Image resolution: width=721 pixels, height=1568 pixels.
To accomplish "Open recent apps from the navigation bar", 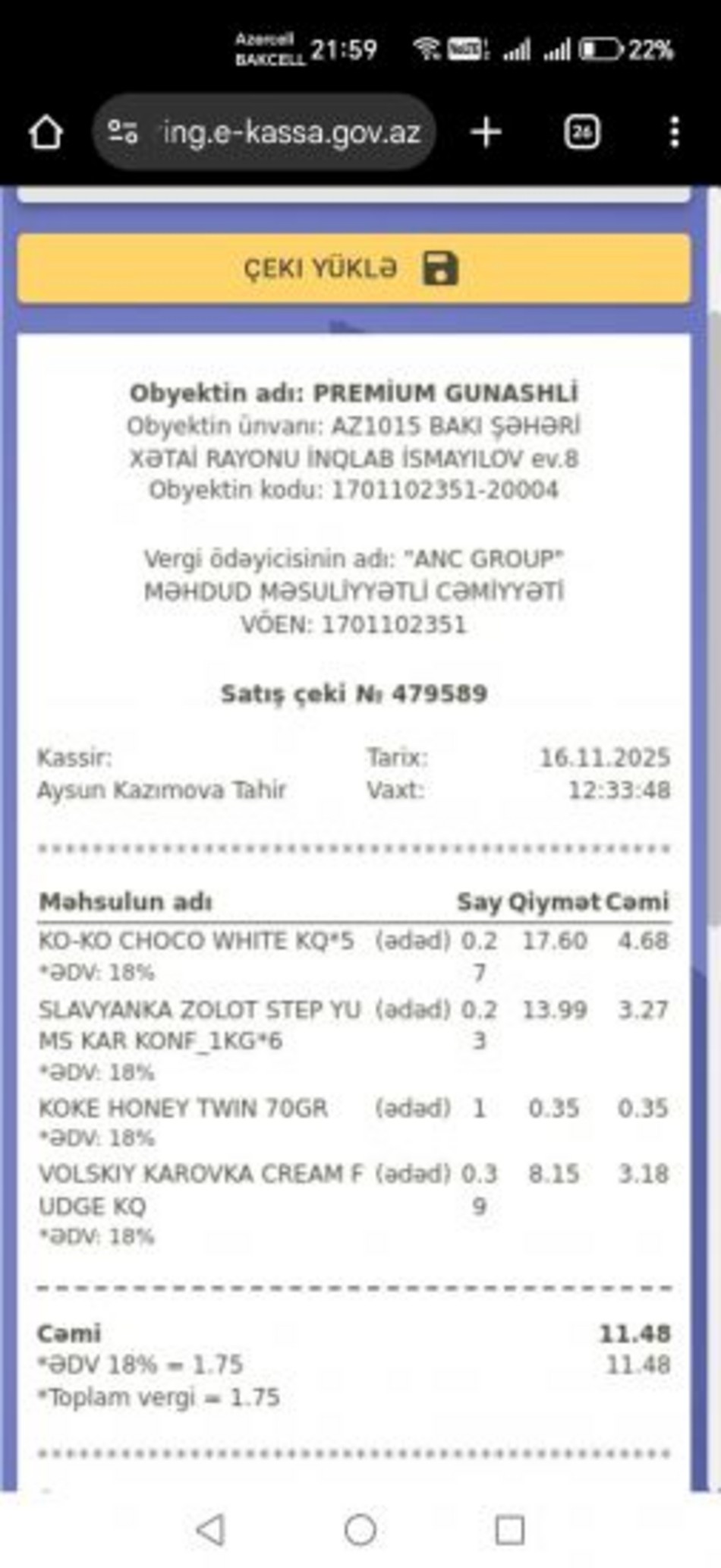I will pyautogui.click(x=509, y=1529).
